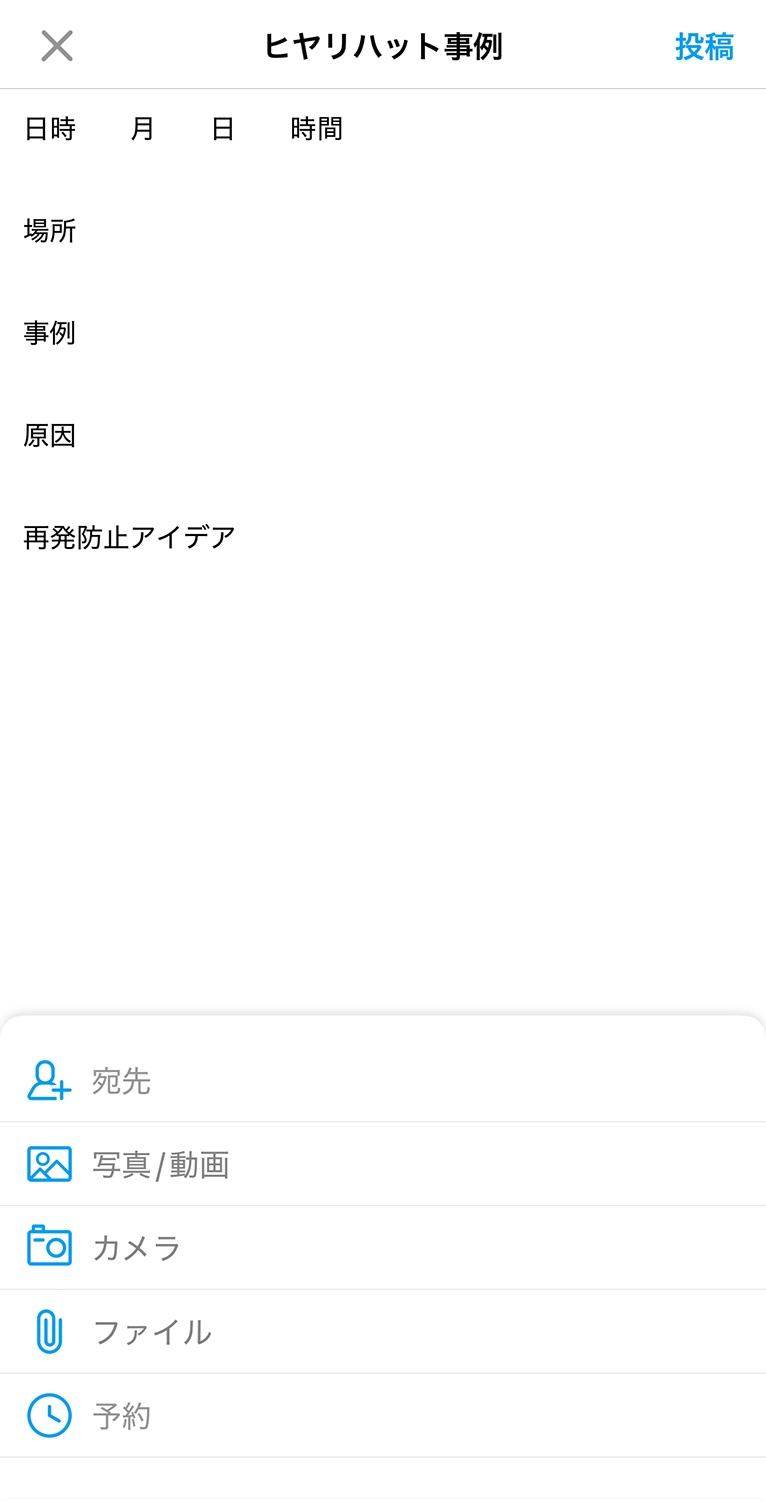Click the 事例 case description field

tap(49, 333)
